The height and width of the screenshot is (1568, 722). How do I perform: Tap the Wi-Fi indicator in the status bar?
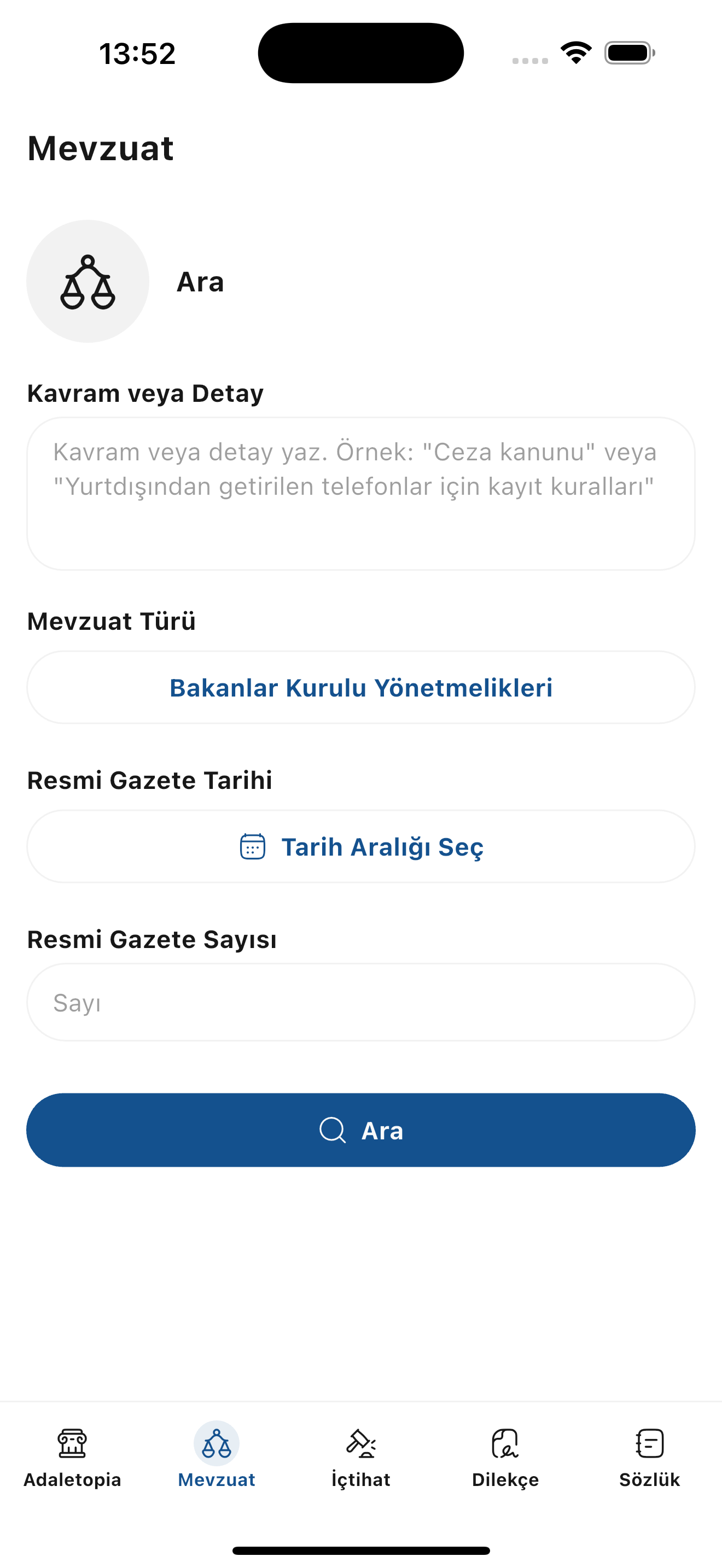[x=575, y=53]
